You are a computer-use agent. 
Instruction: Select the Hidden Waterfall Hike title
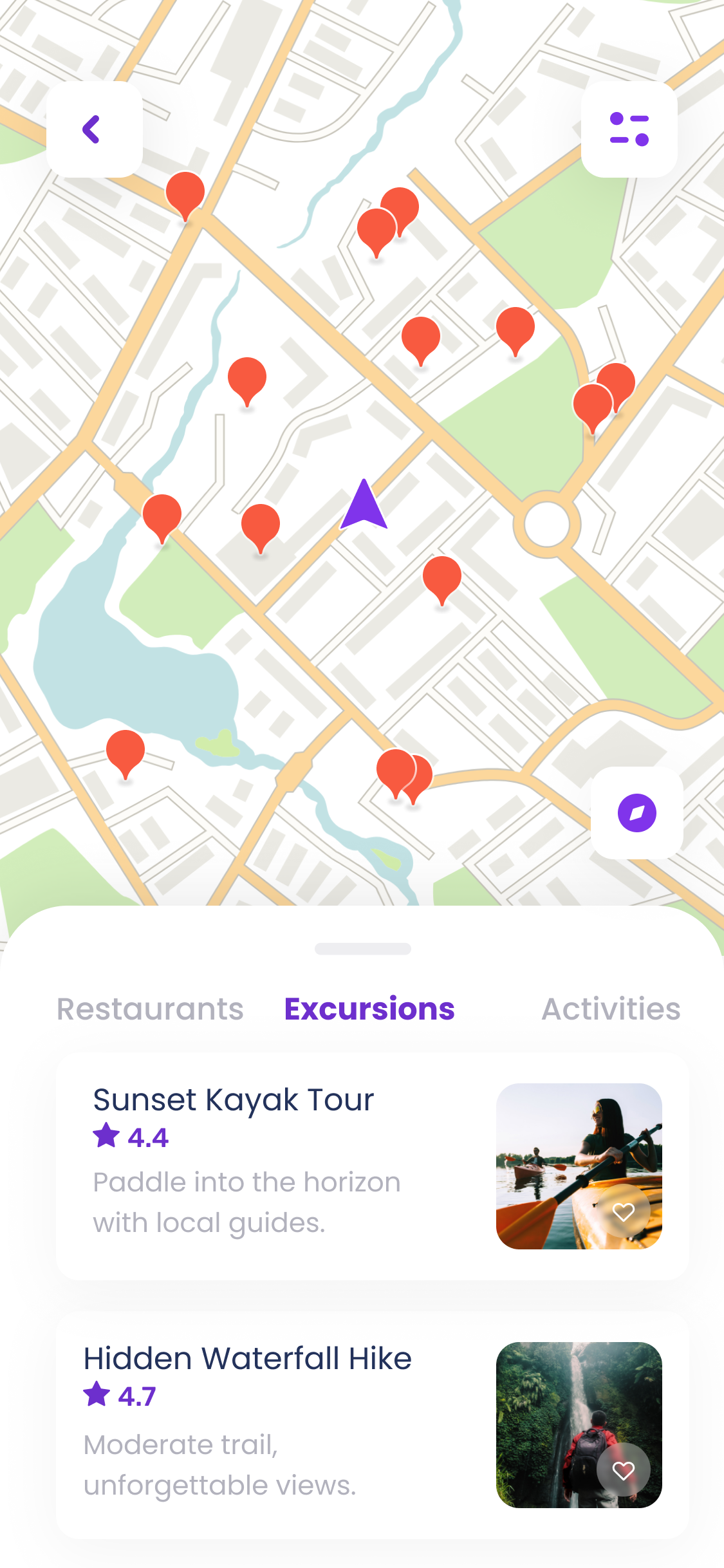[x=248, y=1358]
